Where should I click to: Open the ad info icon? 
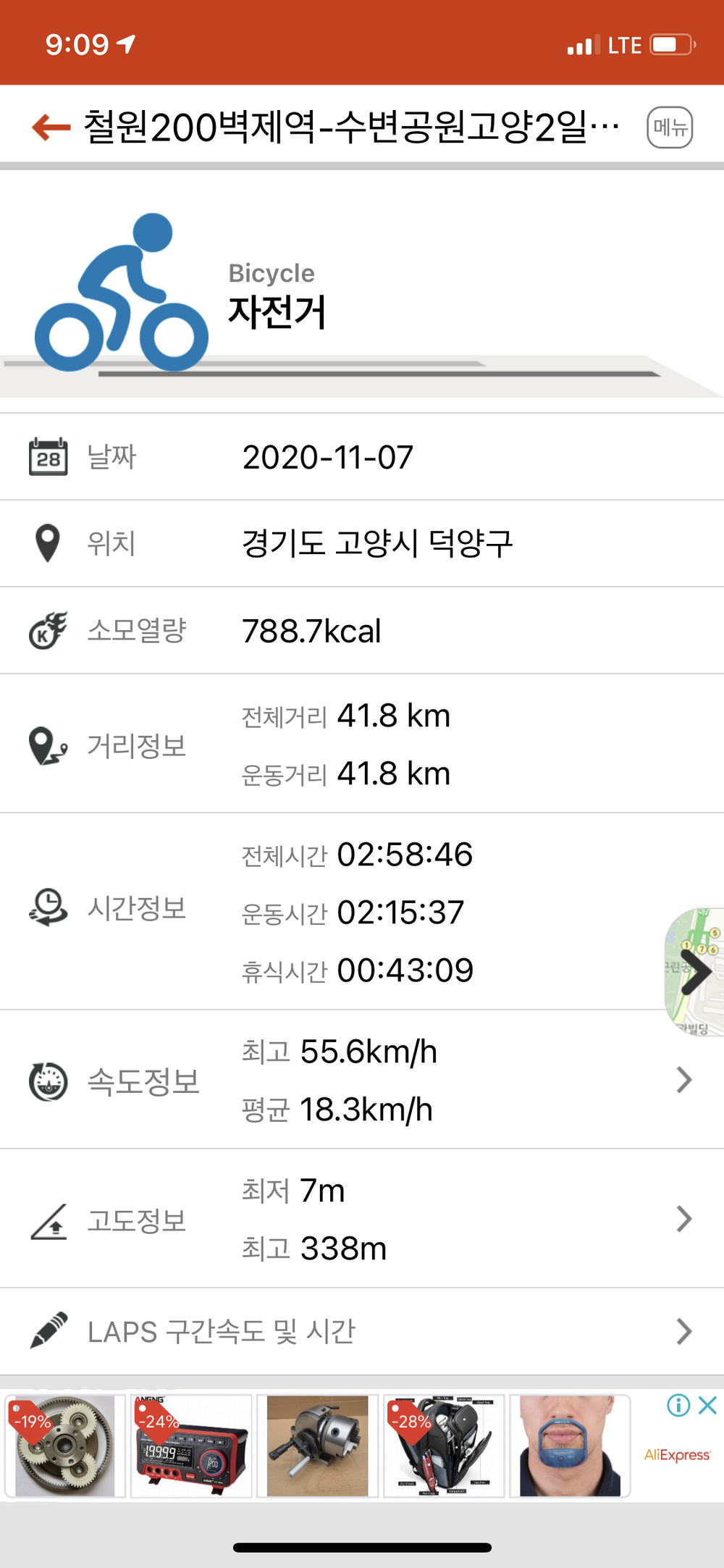pyautogui.click(x=678, y=1406)
